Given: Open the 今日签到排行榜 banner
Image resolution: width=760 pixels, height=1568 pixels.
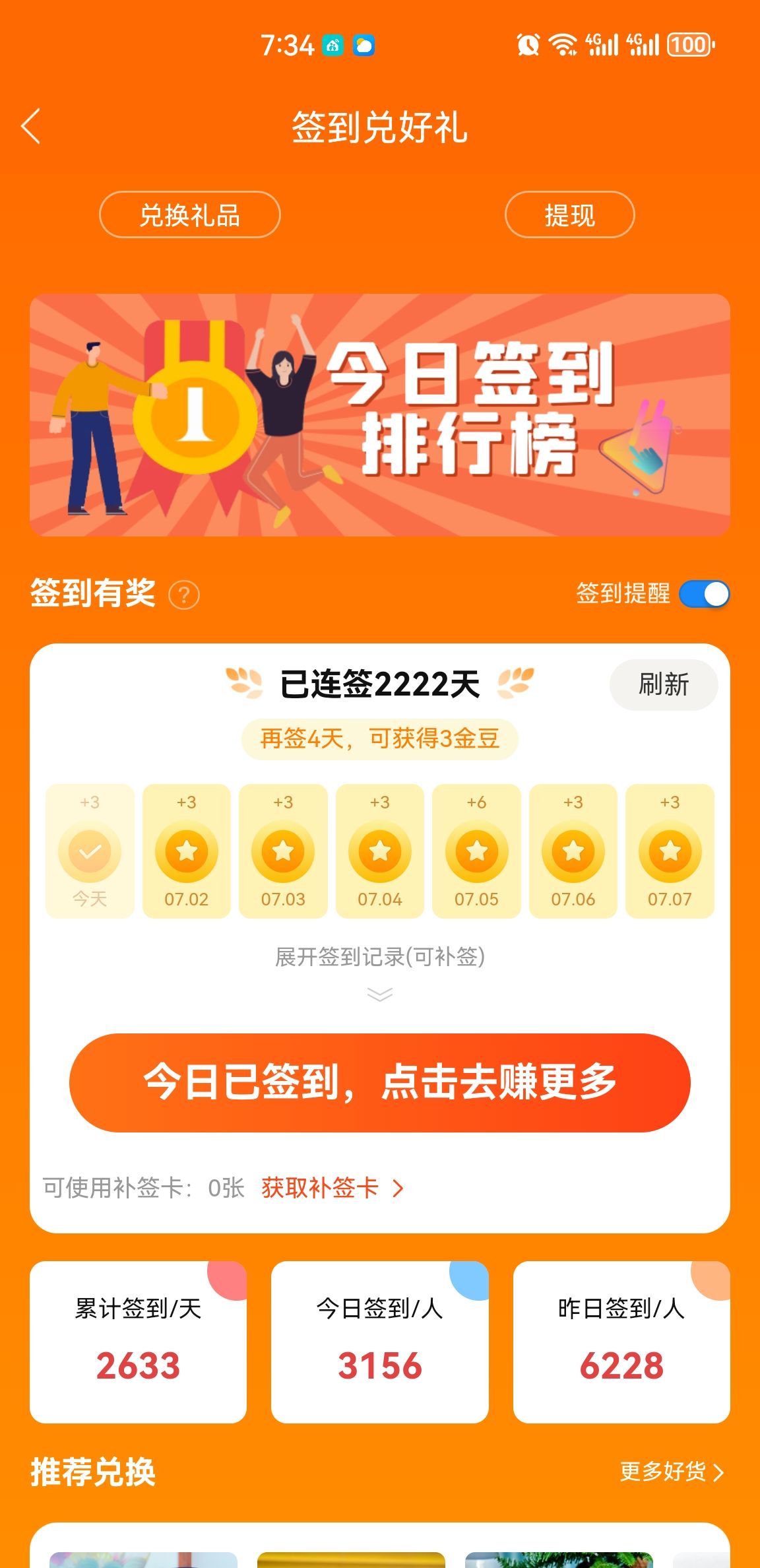Looking at the screenshot, I should pos(380,414).
